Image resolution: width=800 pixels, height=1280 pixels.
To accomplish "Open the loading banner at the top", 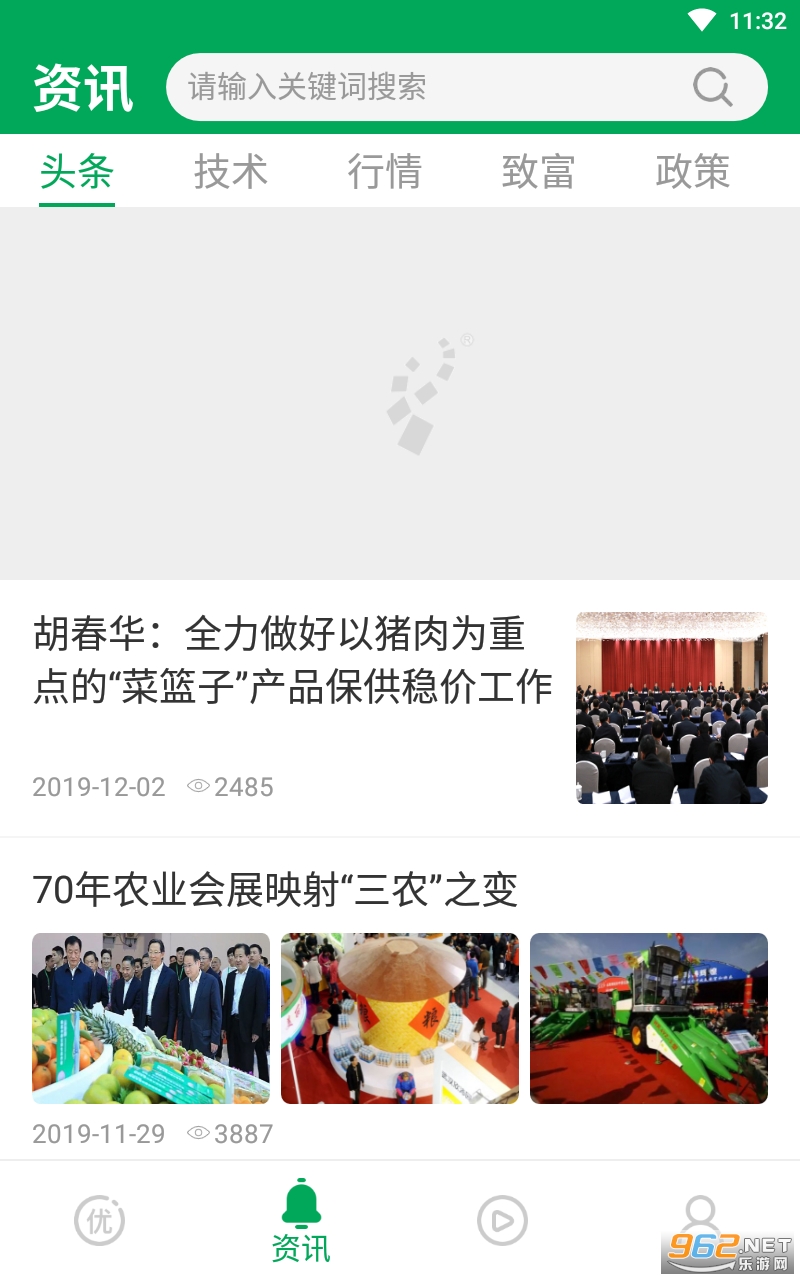I will pyautogui.click(x=400, y=393).
